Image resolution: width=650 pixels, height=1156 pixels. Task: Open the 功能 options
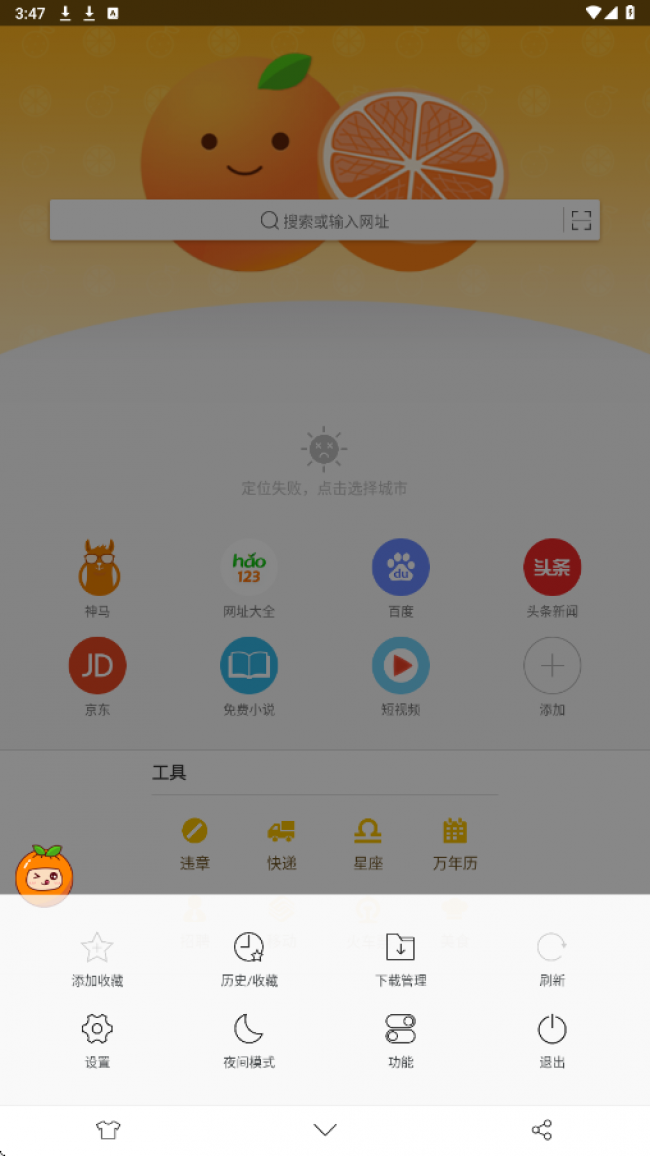(400, 1040)
